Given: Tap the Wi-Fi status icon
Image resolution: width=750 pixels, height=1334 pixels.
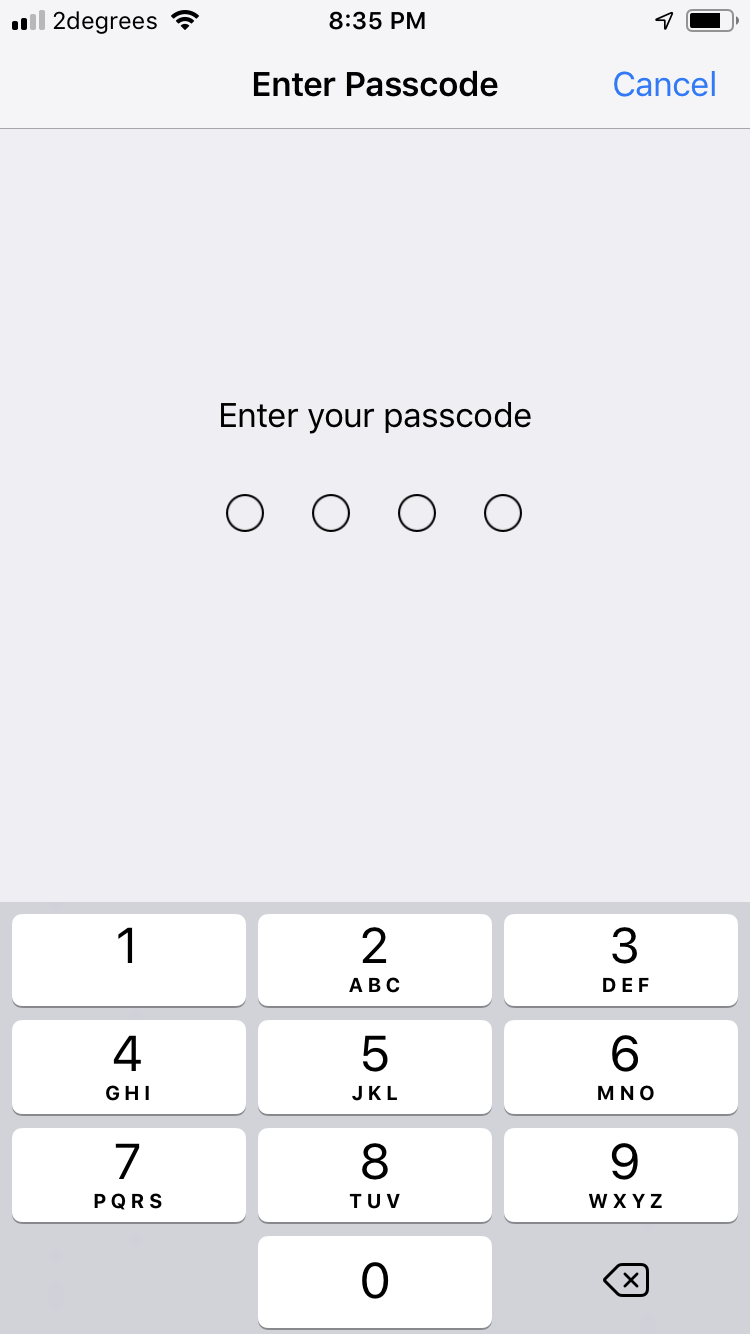Looking at the screenshot, I should click(183, 19).
